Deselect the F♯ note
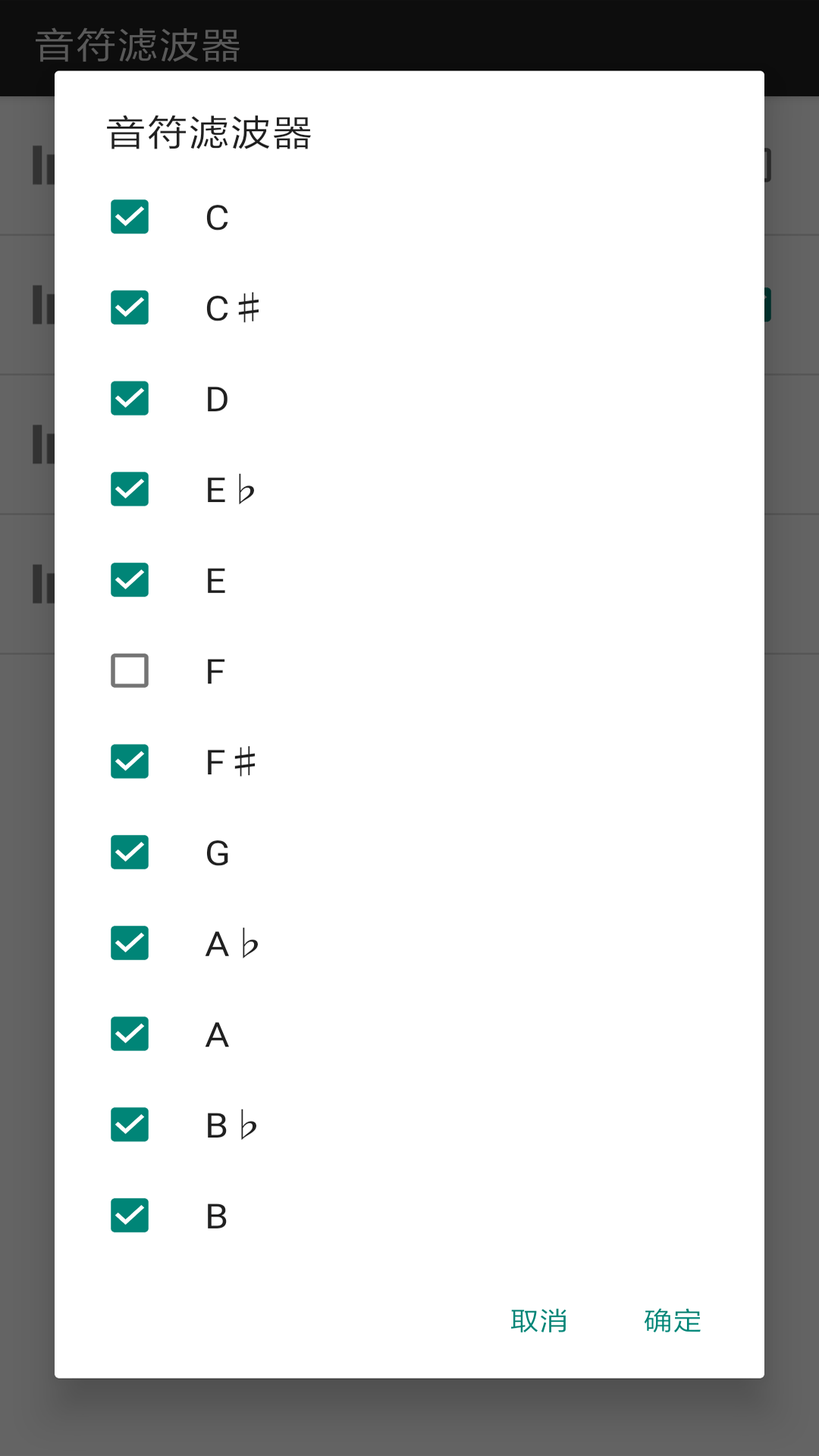 [130, 761]
